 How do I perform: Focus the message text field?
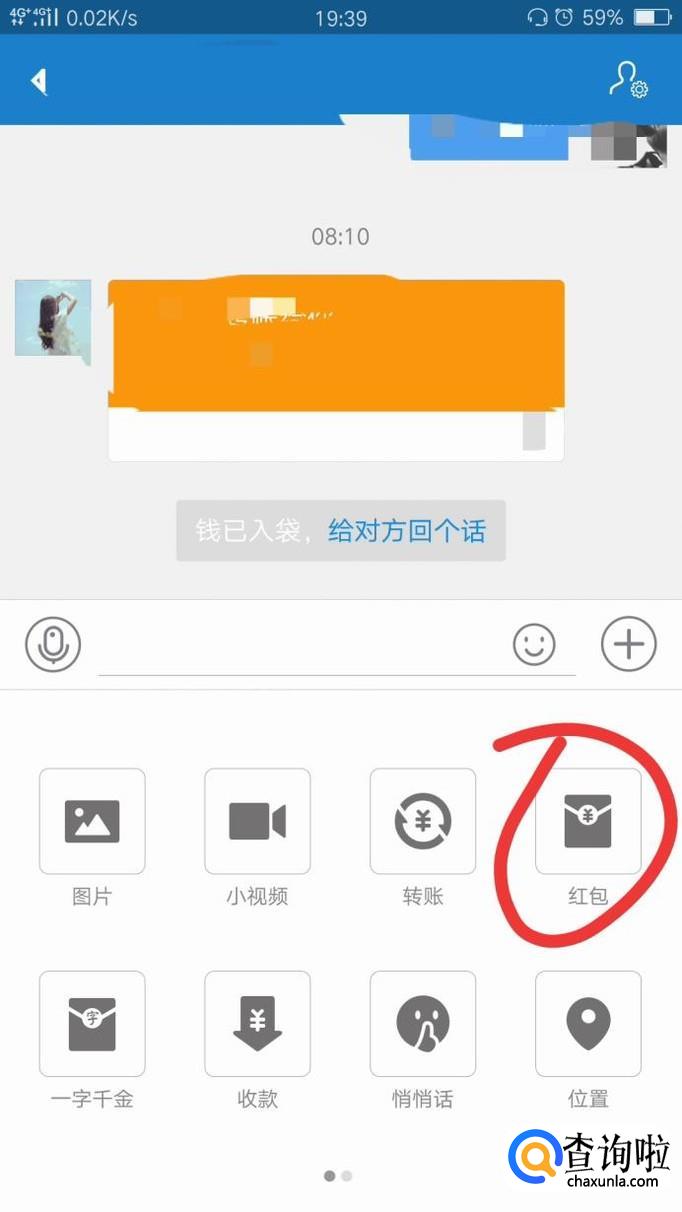(300, 648)
